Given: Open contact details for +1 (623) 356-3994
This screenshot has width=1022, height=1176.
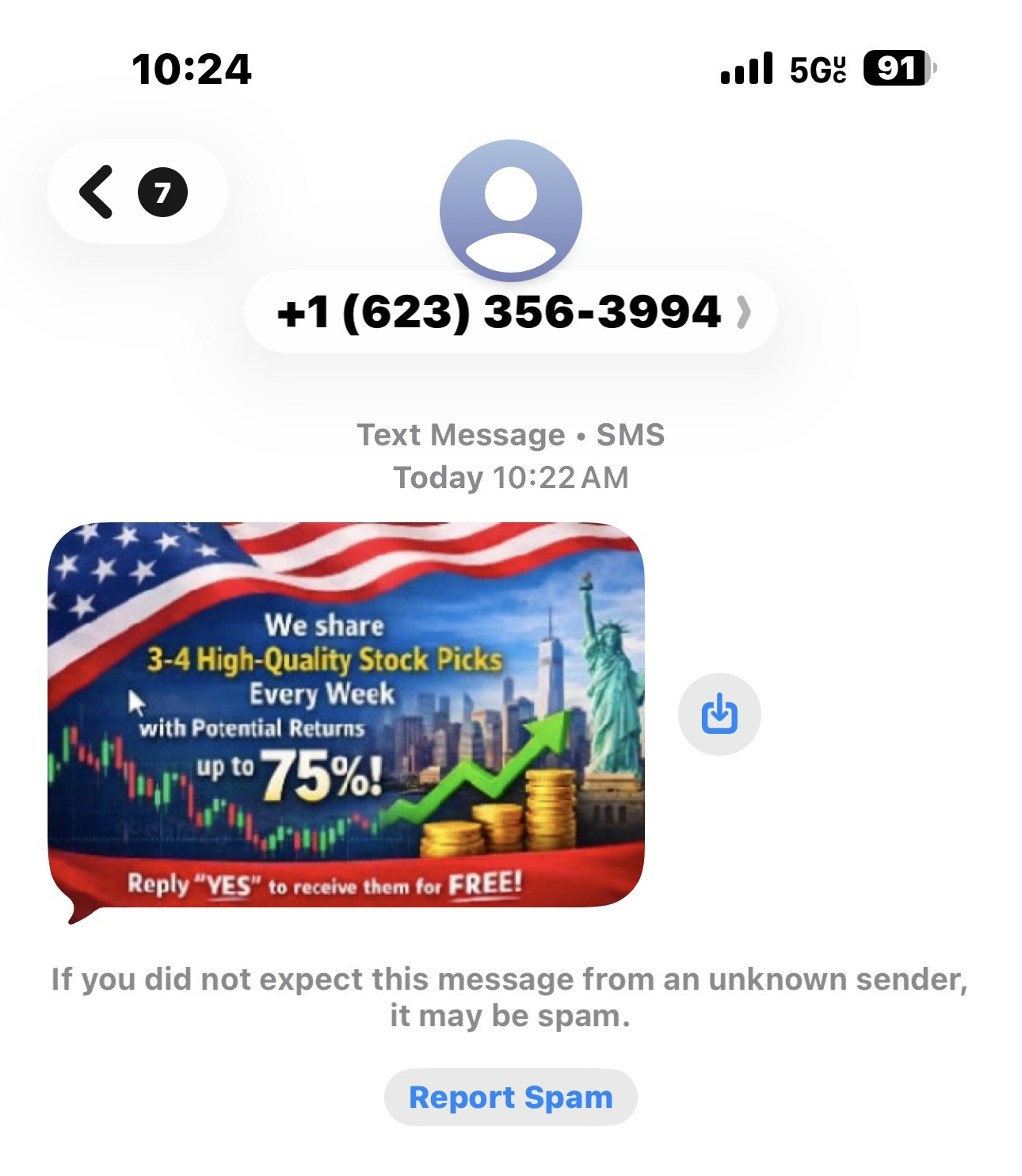Looking at the screenshot, I should (510, 312).
